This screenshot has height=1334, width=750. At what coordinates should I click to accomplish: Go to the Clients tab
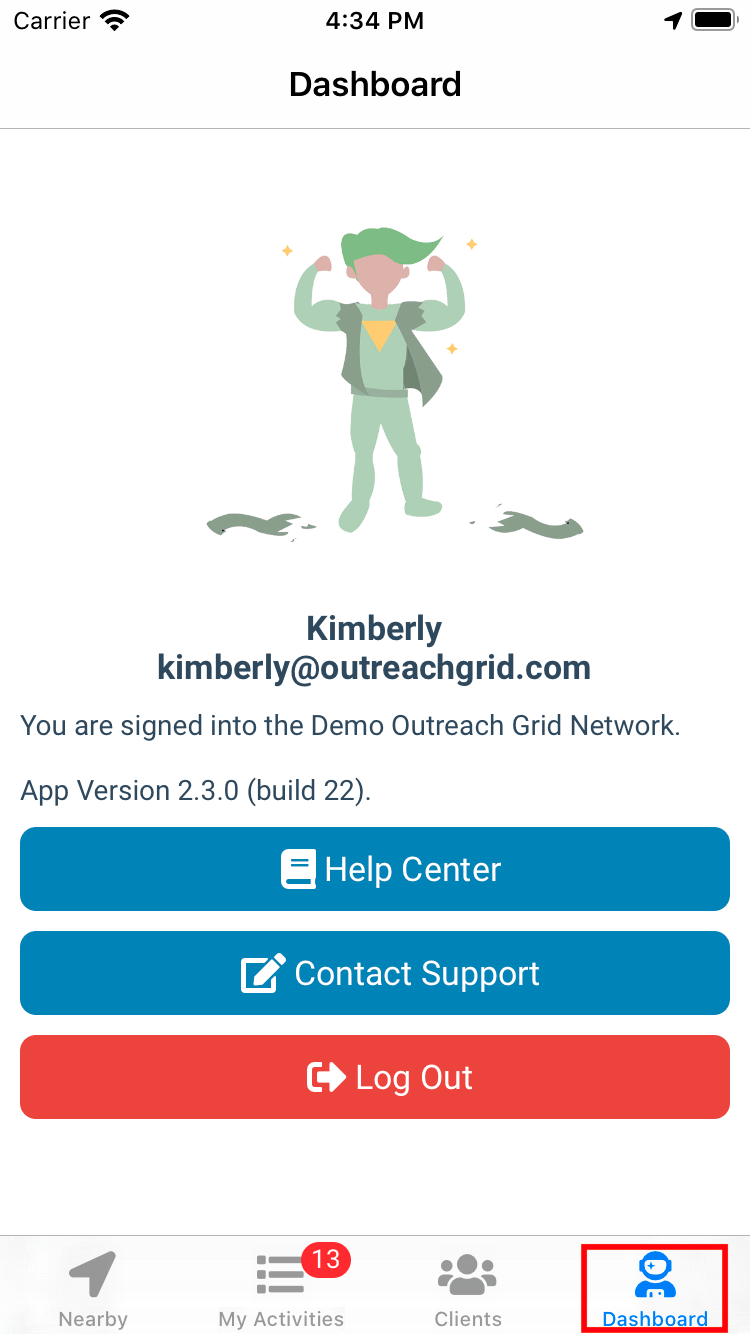click(x=468, y=1289)
